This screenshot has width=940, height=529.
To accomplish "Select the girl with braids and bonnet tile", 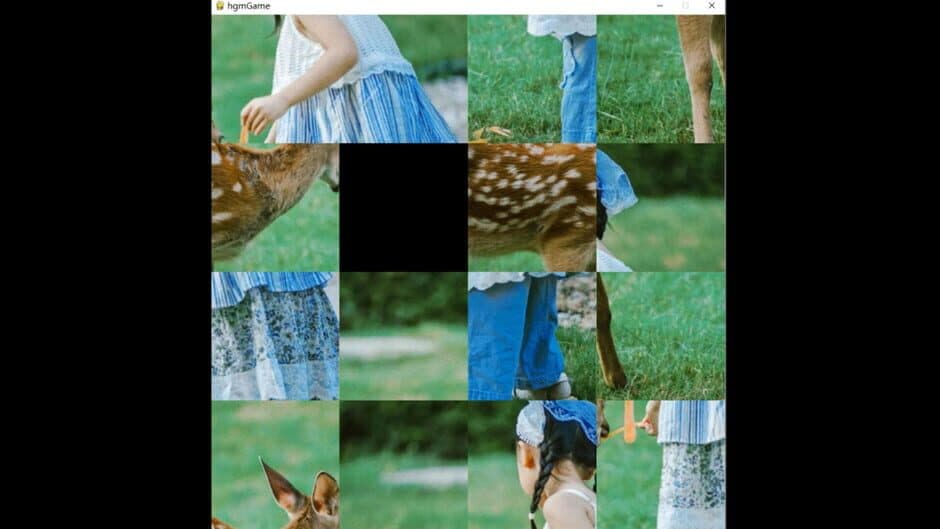I will (532, 464).
